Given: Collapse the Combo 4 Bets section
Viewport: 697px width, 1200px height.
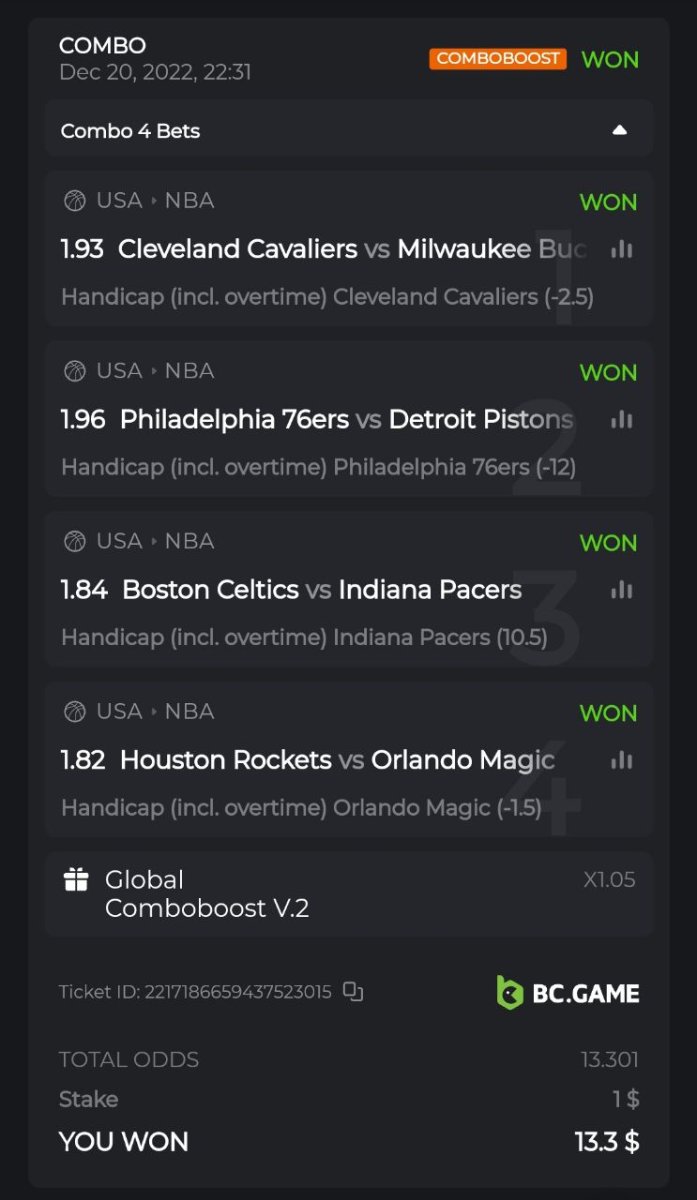Looking at the screenshot, I should click(x=619, y=130).
